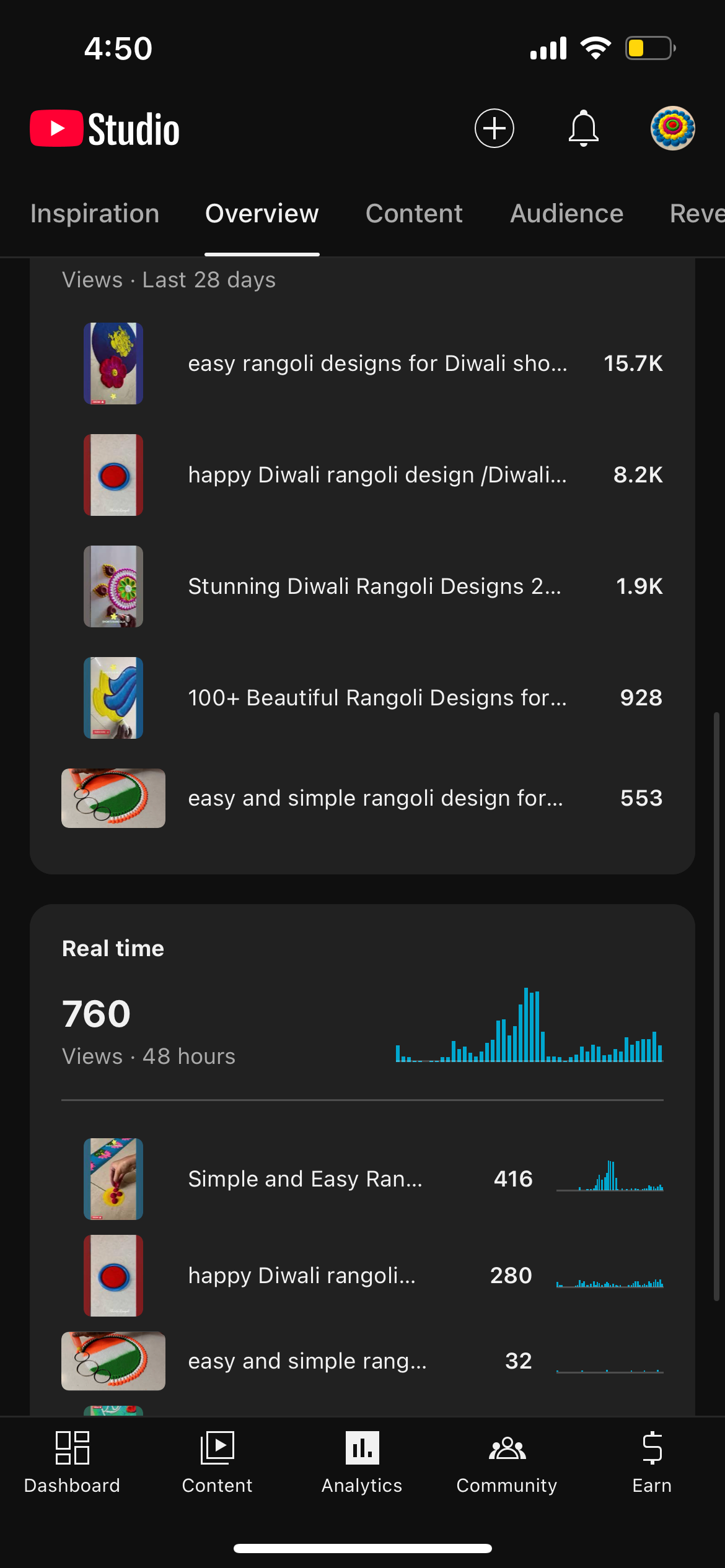Open '100+ Beautiful Rangoli Designs' video

click(377, 698)
